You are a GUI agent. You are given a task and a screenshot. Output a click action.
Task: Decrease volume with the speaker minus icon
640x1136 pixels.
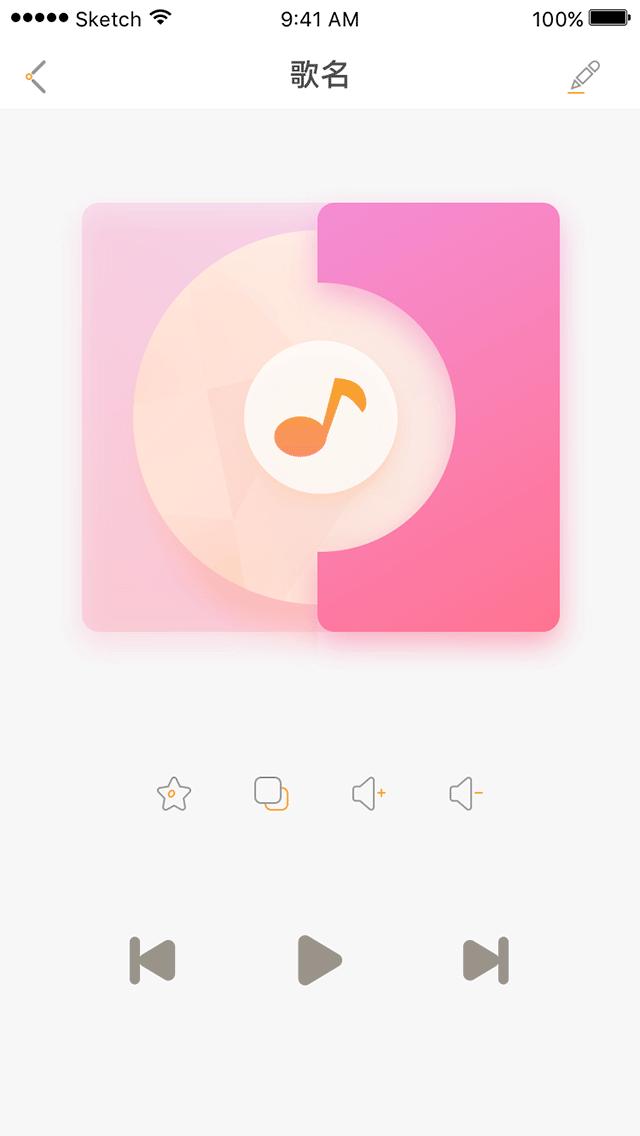point(465,794)
